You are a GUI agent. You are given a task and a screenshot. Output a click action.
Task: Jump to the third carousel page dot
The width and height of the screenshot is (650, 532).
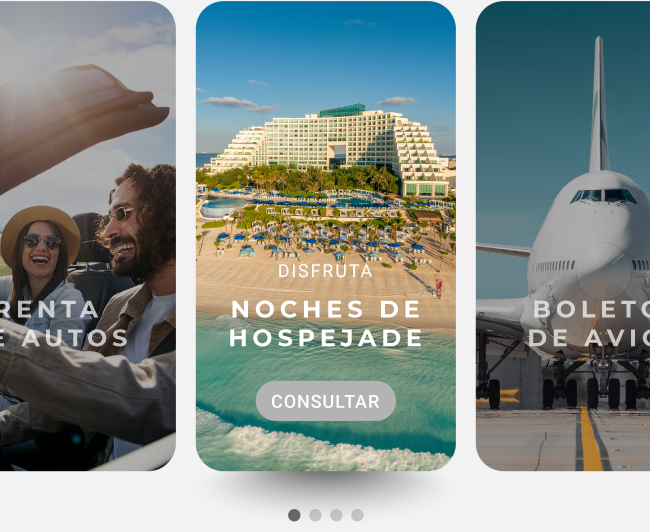click(336, 515)
